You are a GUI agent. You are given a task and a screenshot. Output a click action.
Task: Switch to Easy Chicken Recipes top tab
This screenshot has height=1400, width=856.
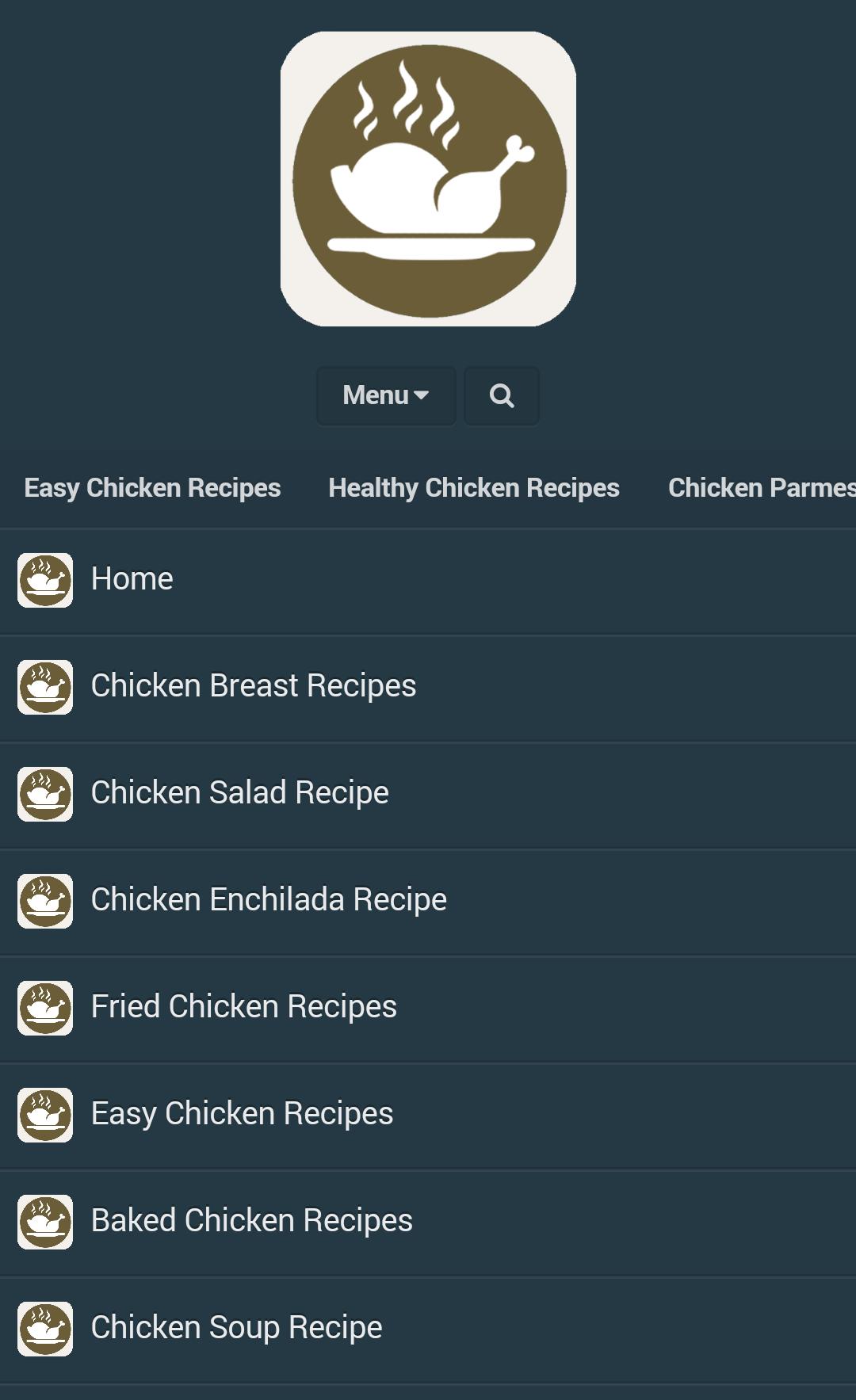coord(152,488)
